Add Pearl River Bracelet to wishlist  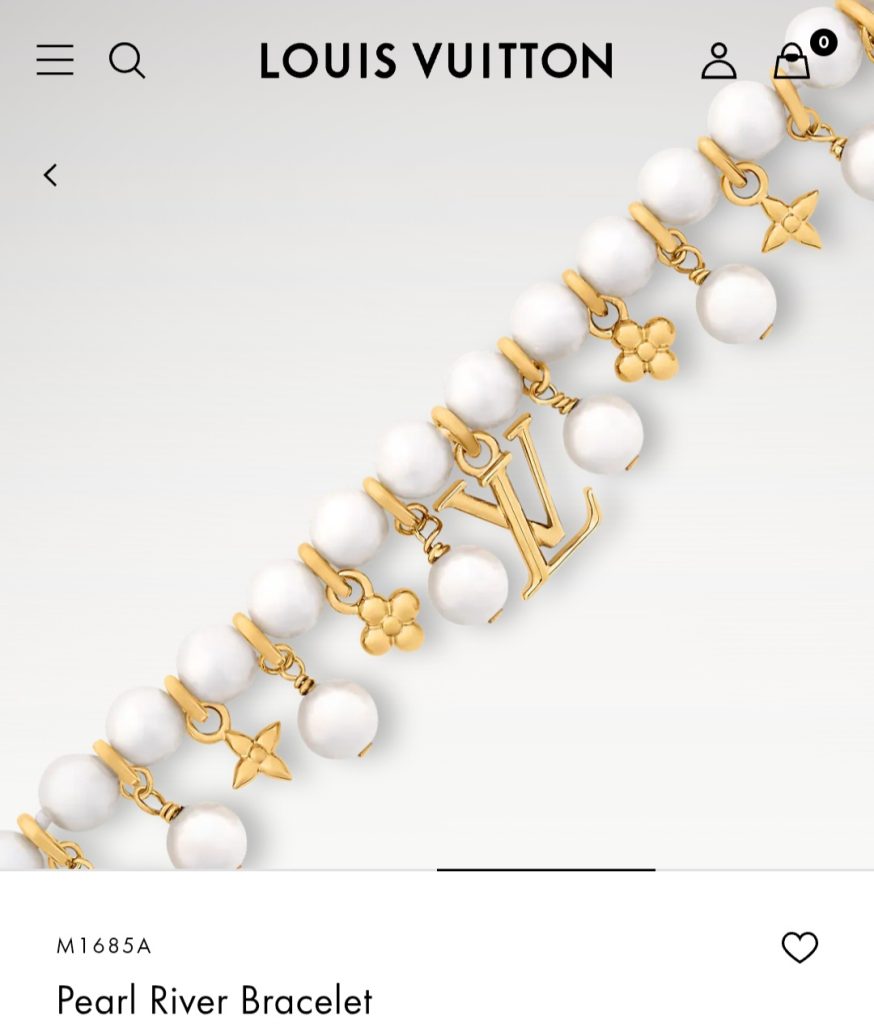tap(799, 946)
